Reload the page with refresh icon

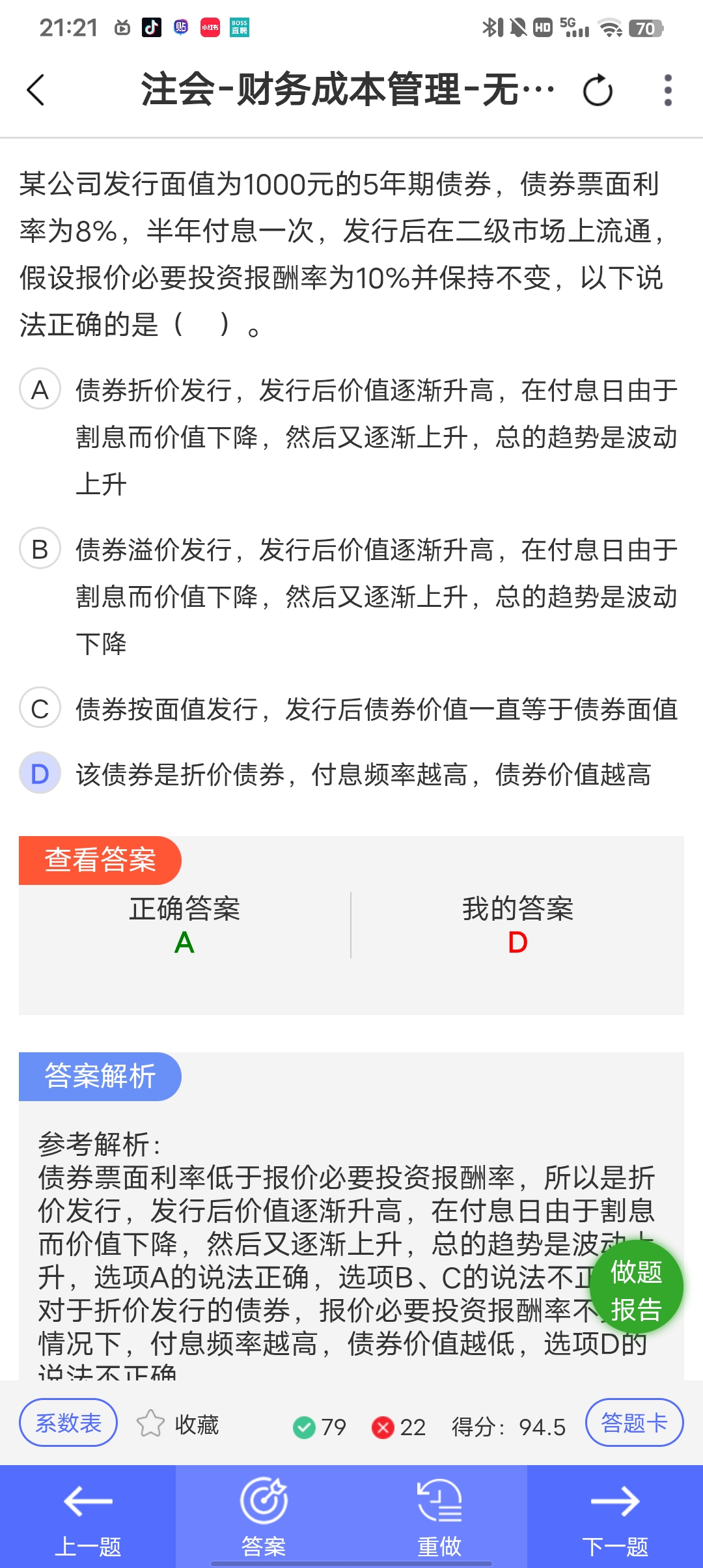coord(598,91)
